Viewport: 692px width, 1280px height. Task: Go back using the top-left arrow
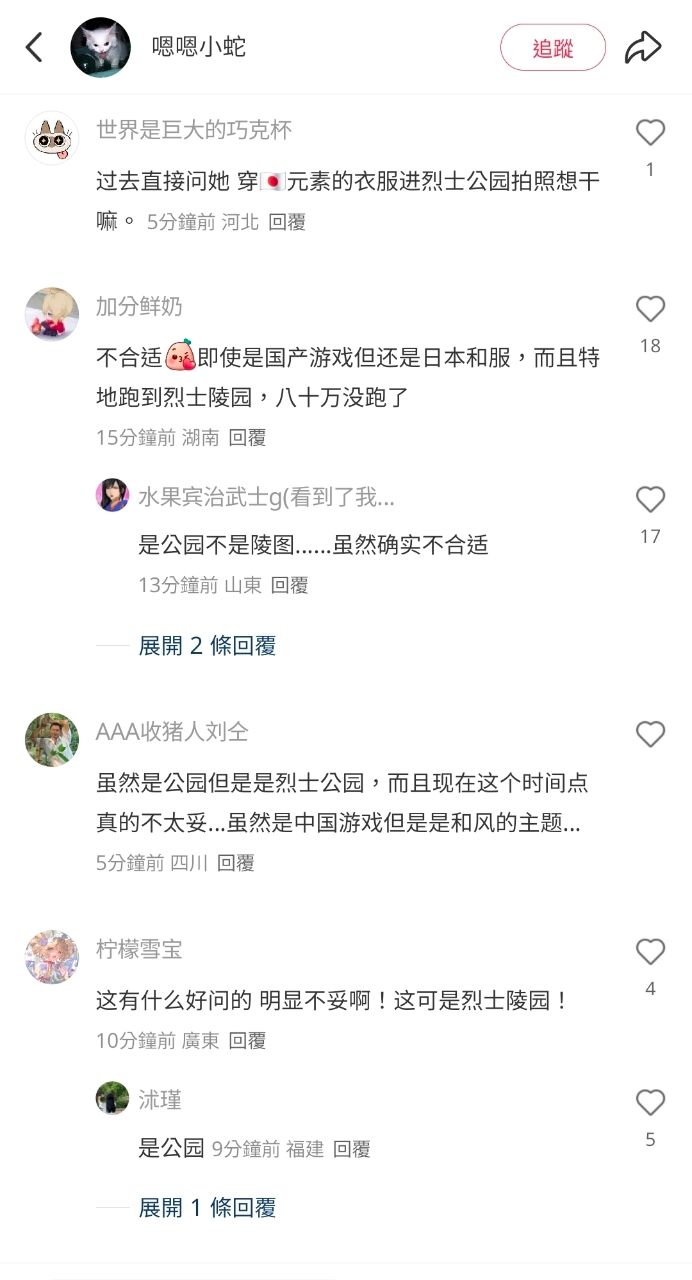coord(35,47)
